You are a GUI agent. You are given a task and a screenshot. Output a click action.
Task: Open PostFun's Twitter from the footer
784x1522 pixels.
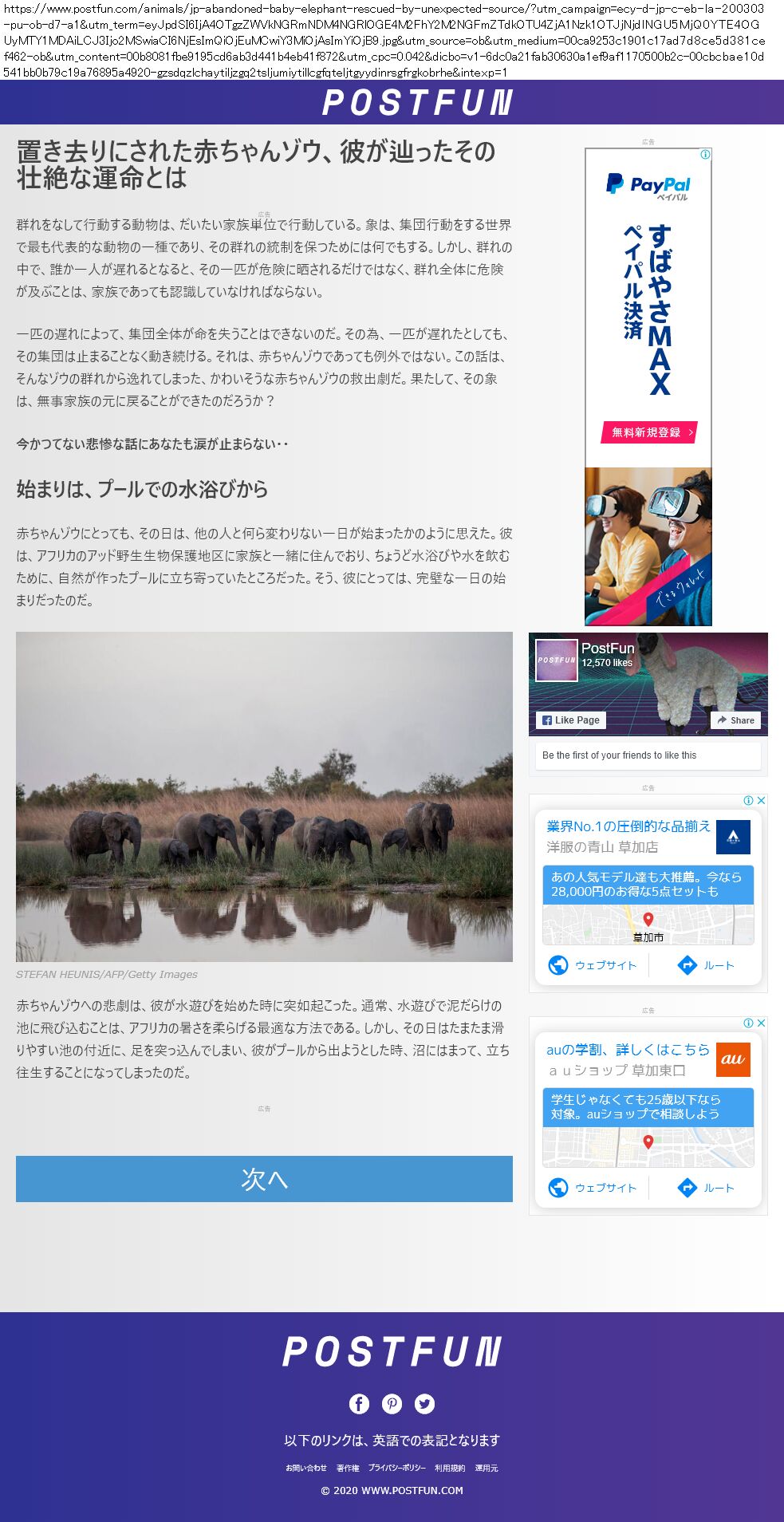pos(424,1403)
